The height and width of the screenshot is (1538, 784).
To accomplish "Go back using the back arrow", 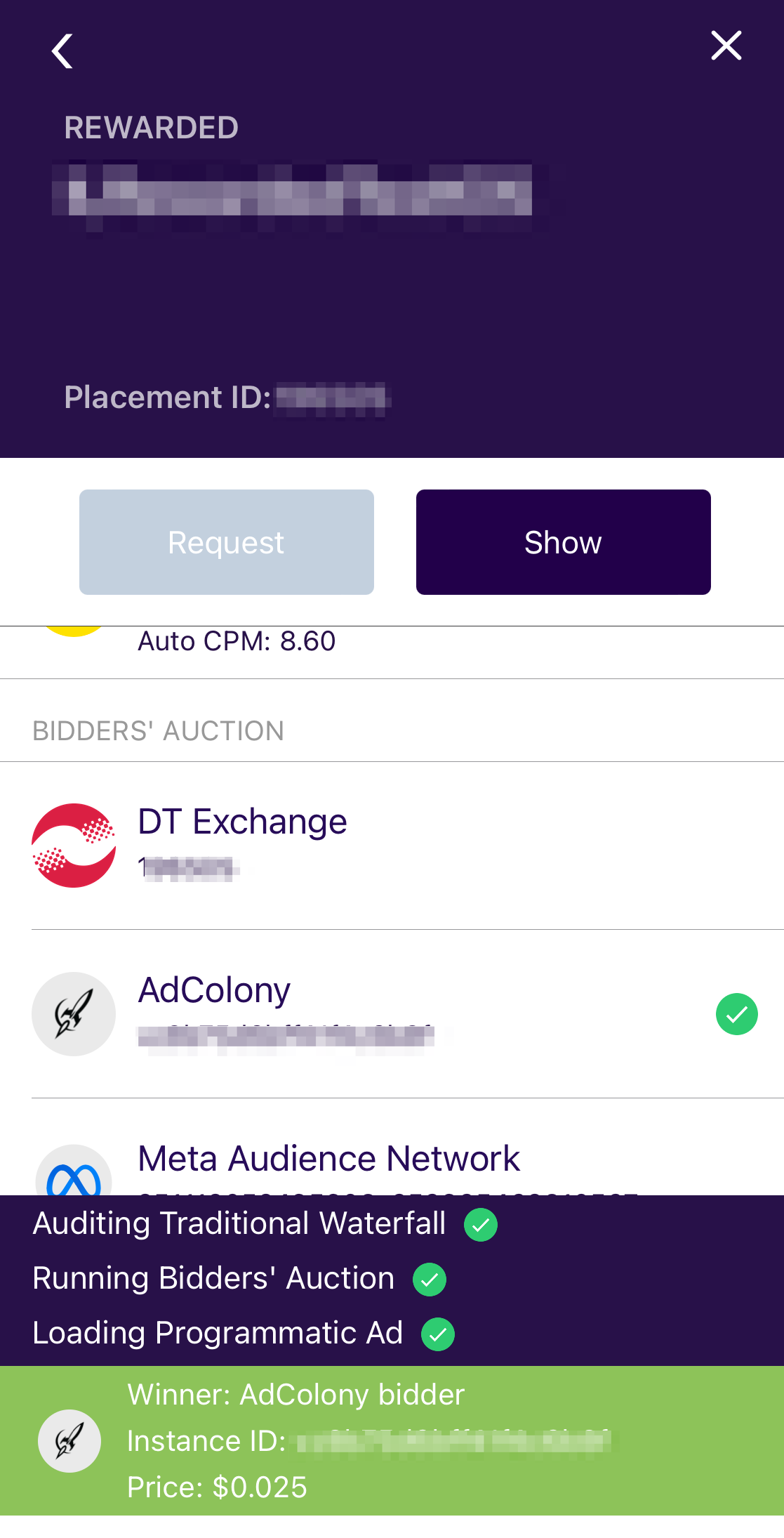I will point(62,51).
